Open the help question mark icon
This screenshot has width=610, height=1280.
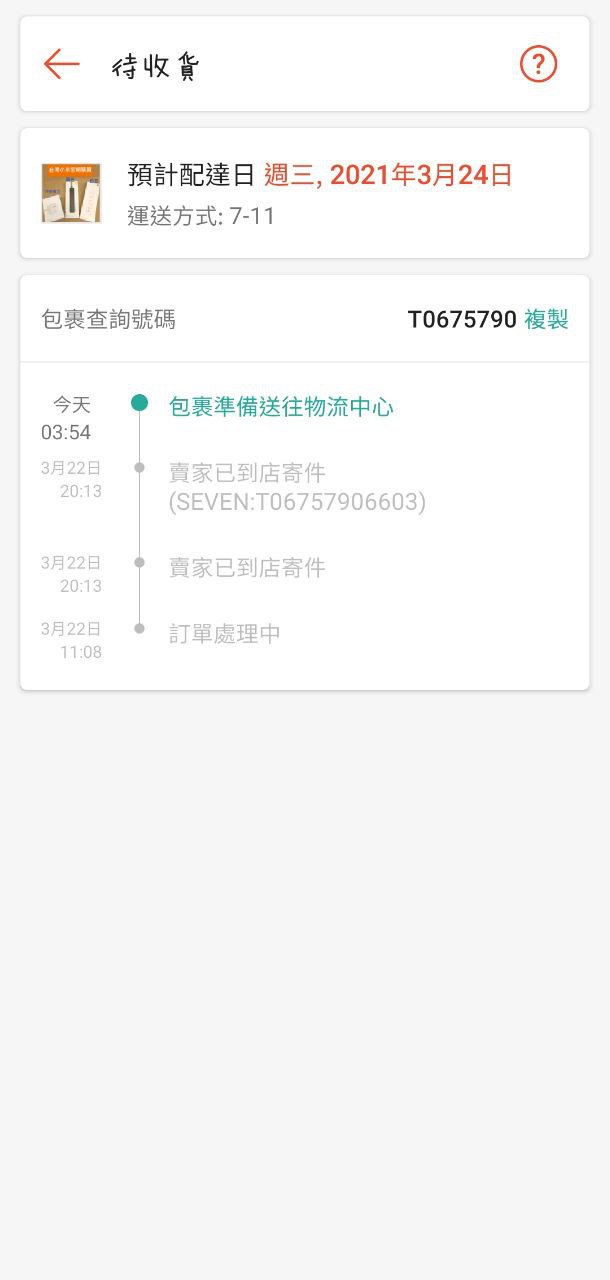click(538, 65)
